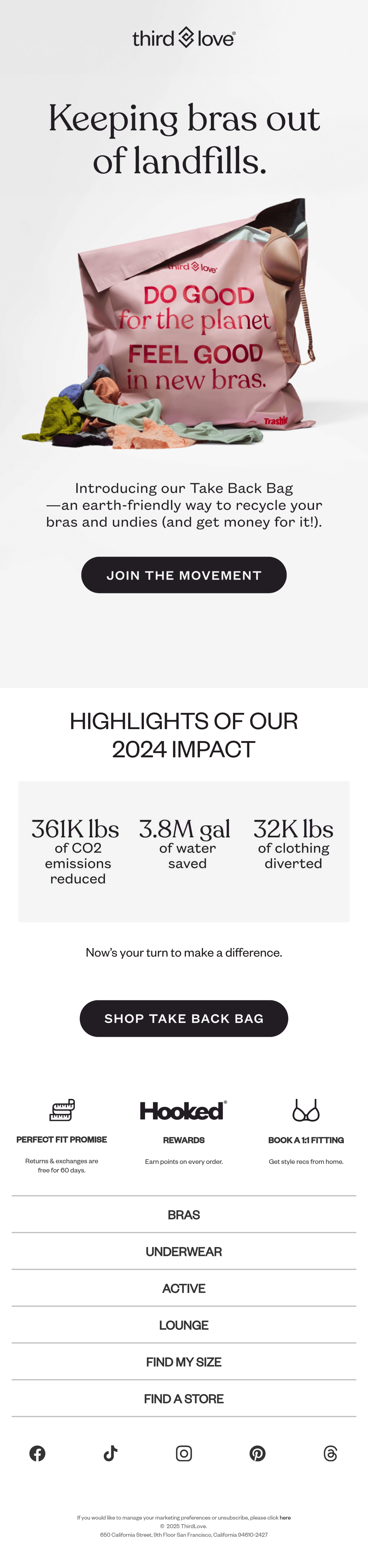
Task: Tap the Pinterest icon
Action: point(258,1454)
